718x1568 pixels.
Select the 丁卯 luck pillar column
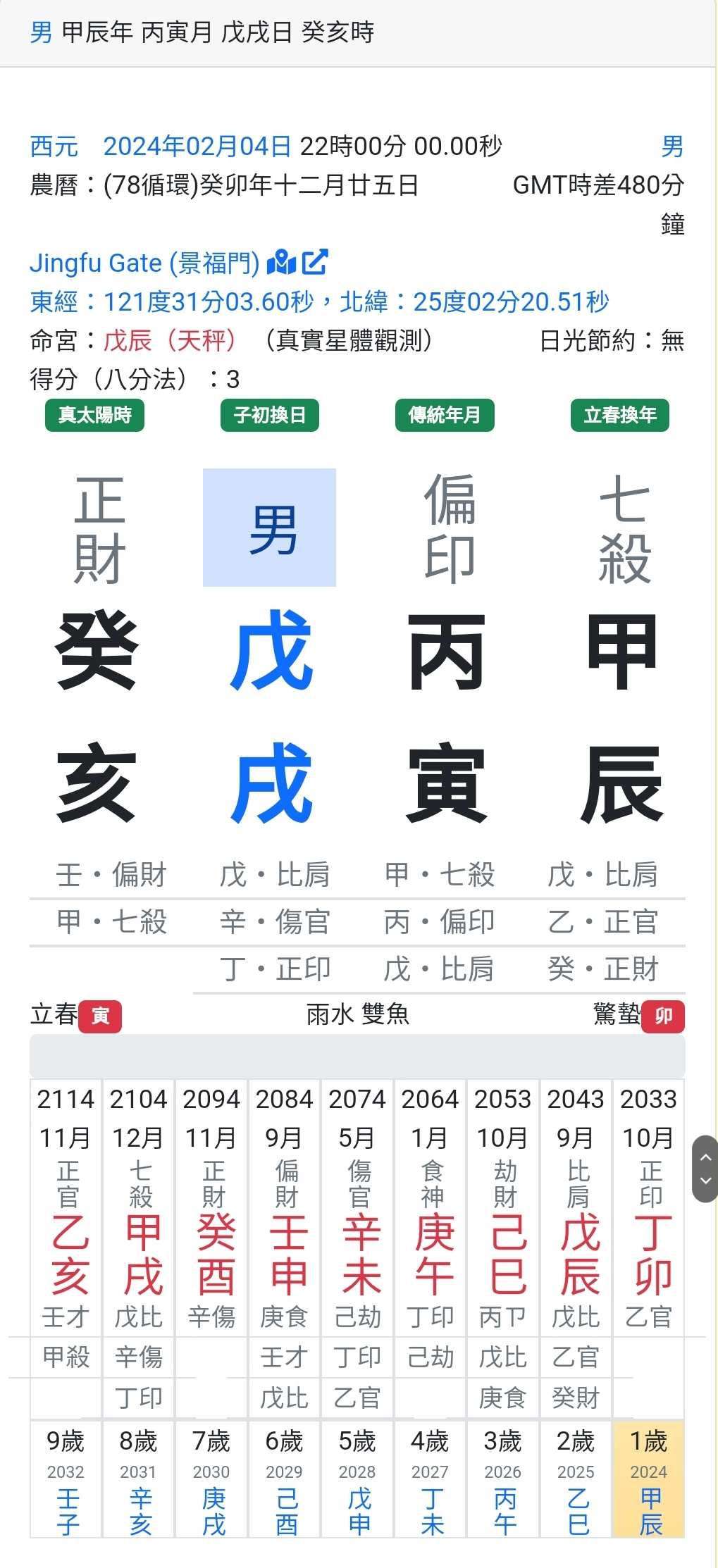pyautogui.click(x=649, y=1261)
